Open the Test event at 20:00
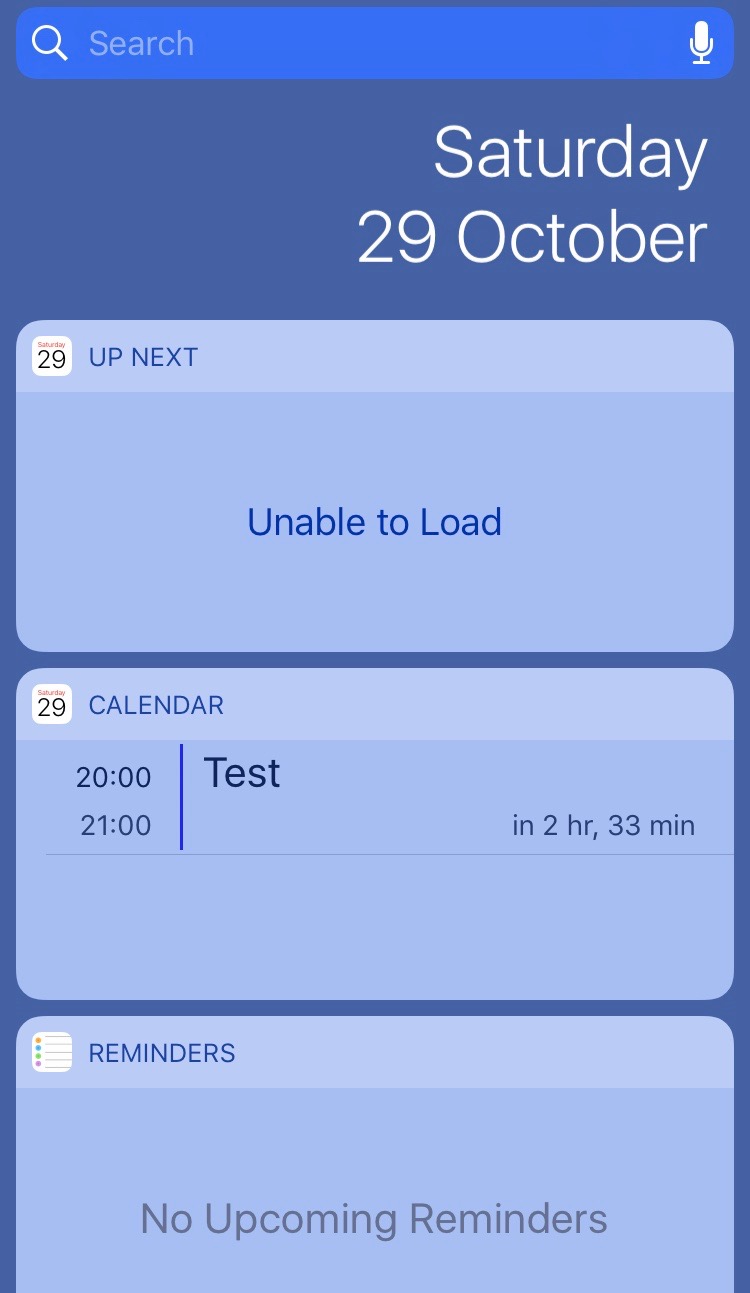The width and height of the screenshot is (750, 1293). click(x=400, y=797)
